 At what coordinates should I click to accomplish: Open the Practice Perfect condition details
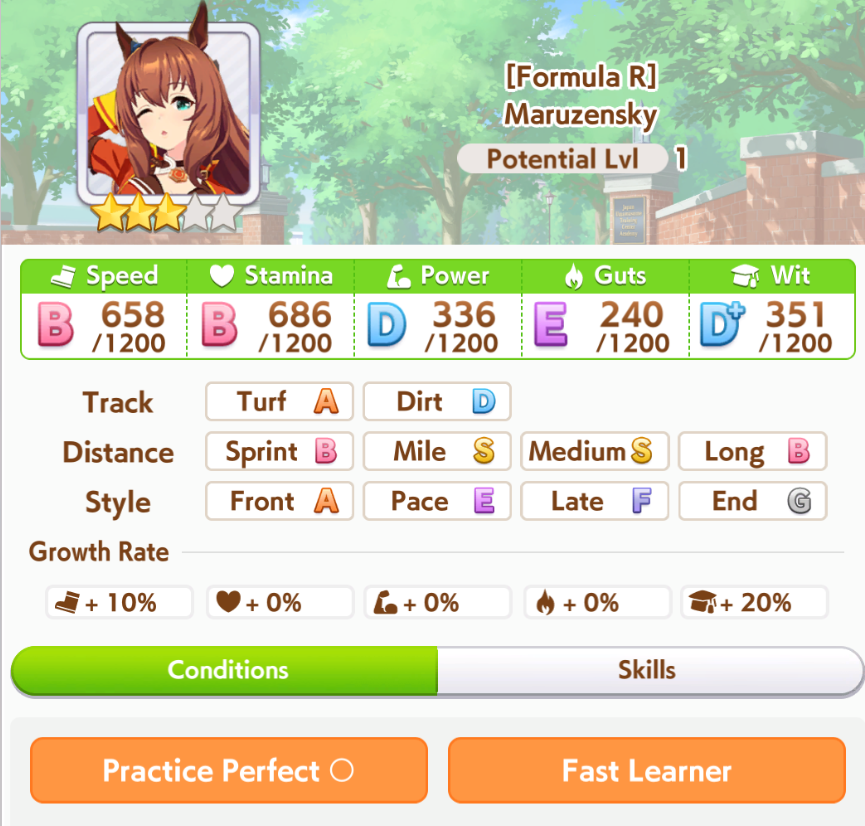(x=229, y=771)
